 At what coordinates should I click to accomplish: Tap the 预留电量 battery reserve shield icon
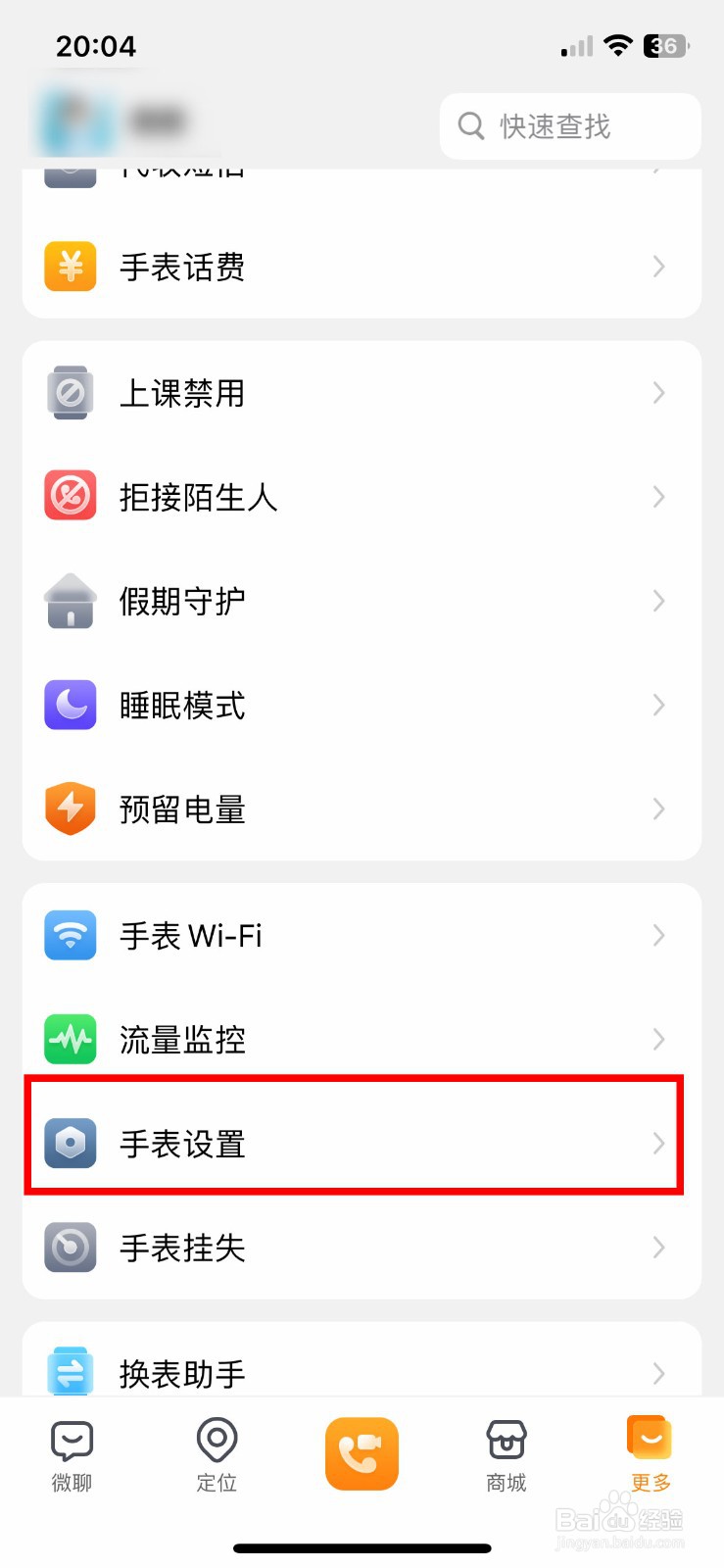(69, 808)
